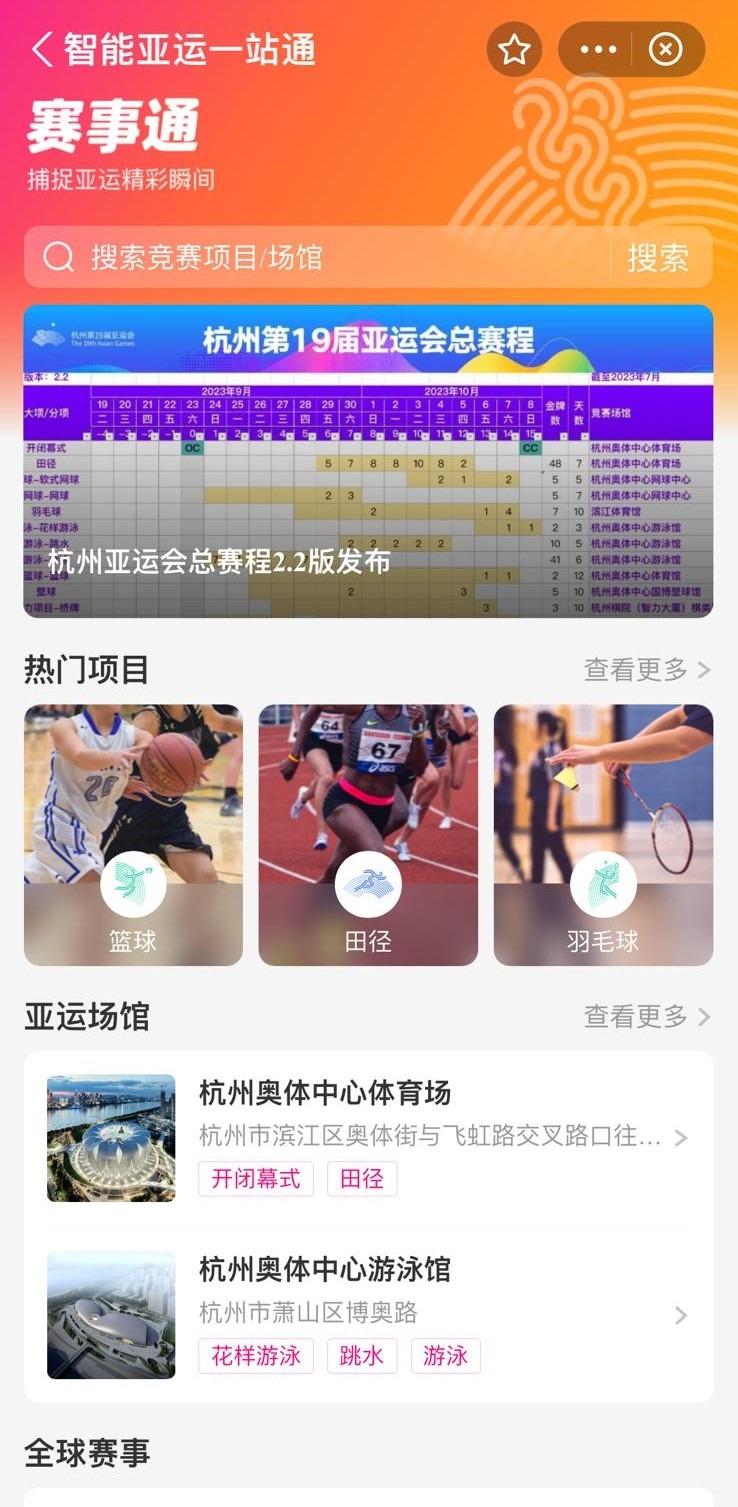The height and width of the screenshot is (1507, 738).
Task: Tap the 搜索竞赛项目/场馆 search field
Action: click(320, 257)
